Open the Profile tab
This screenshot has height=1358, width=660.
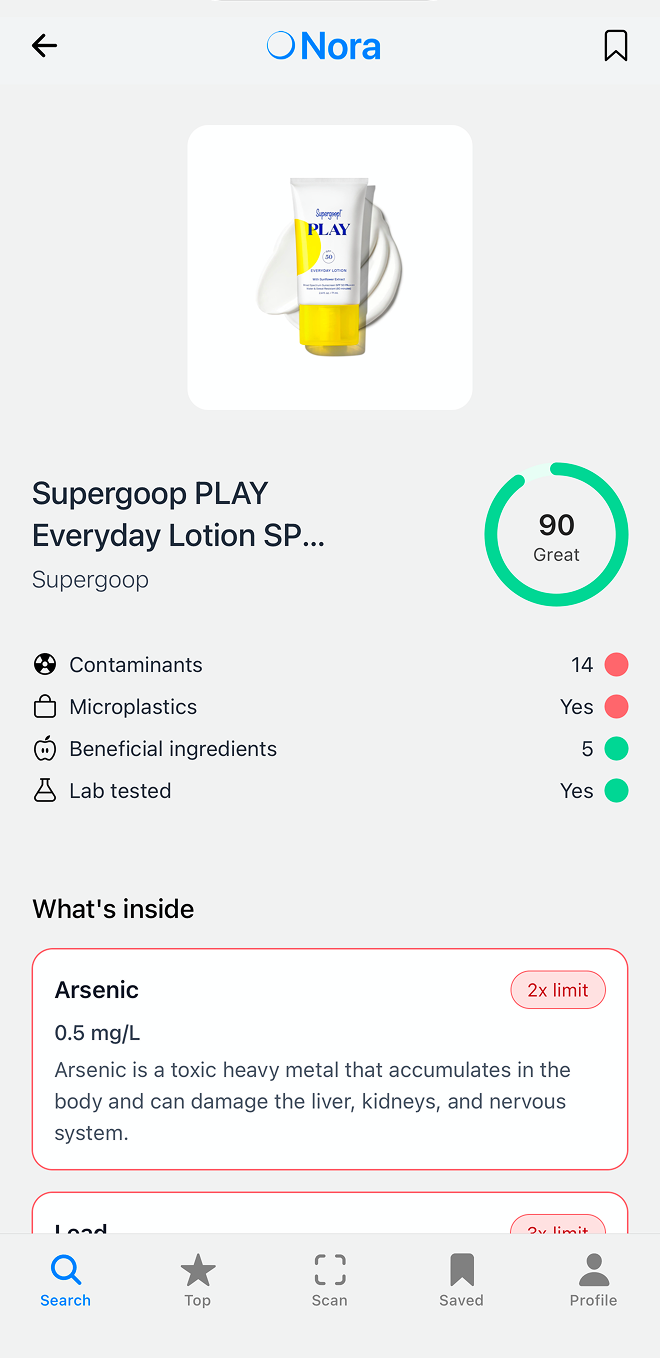[x=593, y=1281]
